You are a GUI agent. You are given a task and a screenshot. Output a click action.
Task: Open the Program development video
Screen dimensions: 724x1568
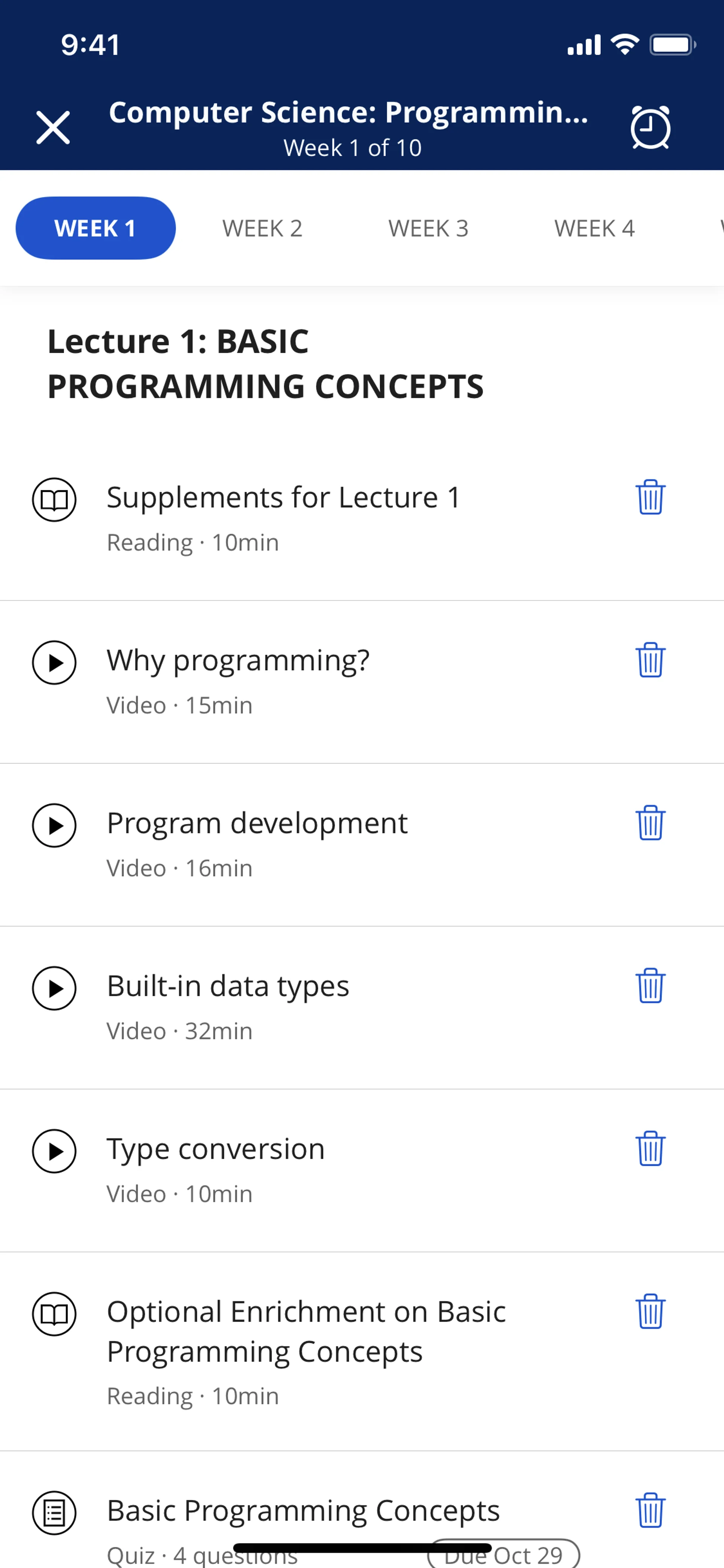[x=257, y=823]
